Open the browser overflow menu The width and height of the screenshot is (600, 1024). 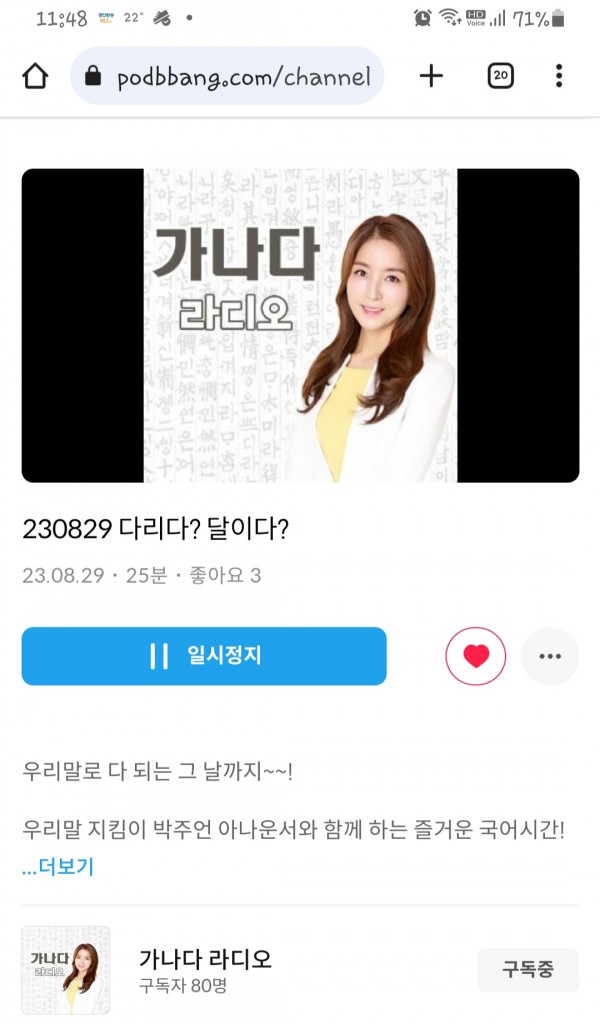pos(559,76)
